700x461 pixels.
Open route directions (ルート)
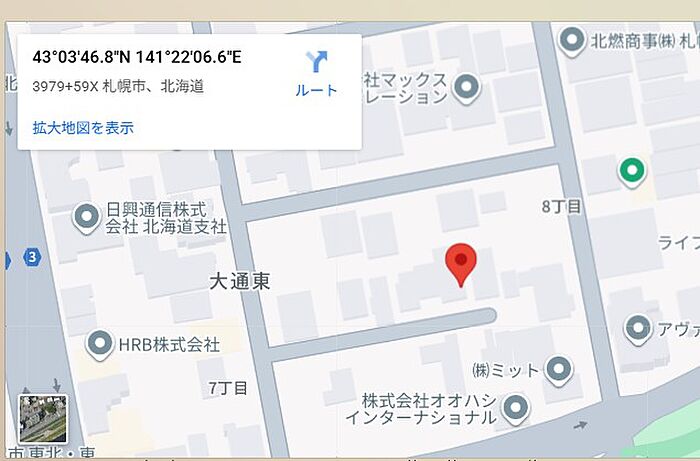(316, 73)
